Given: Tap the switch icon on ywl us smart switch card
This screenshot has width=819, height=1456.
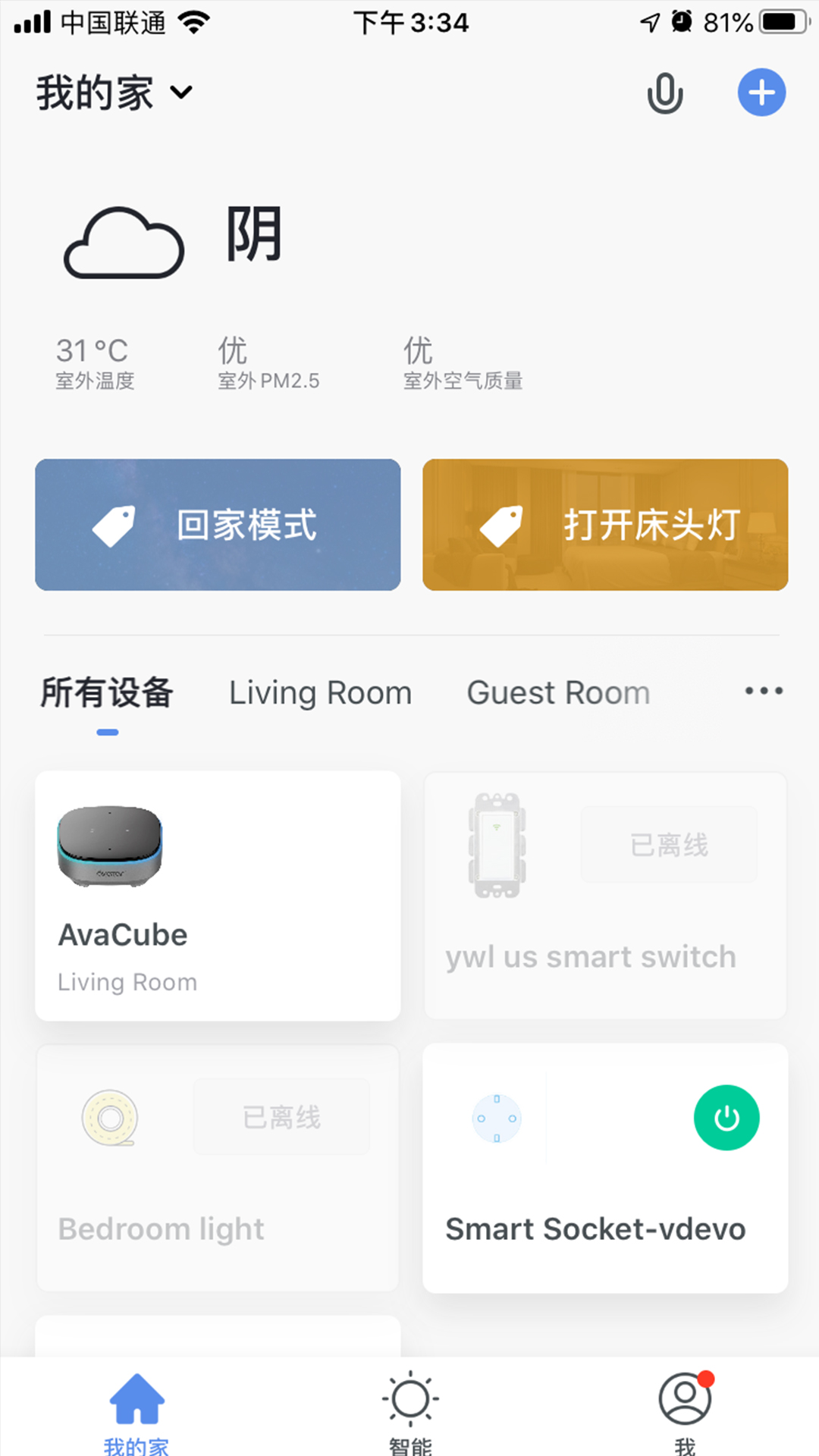Looking at the screenshot, I should click(x=497, y=846).
